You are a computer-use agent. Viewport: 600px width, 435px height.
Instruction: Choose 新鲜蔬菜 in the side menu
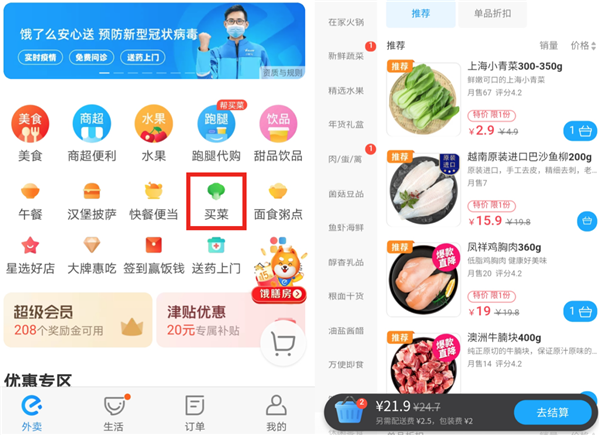click(x=346, y=56)
